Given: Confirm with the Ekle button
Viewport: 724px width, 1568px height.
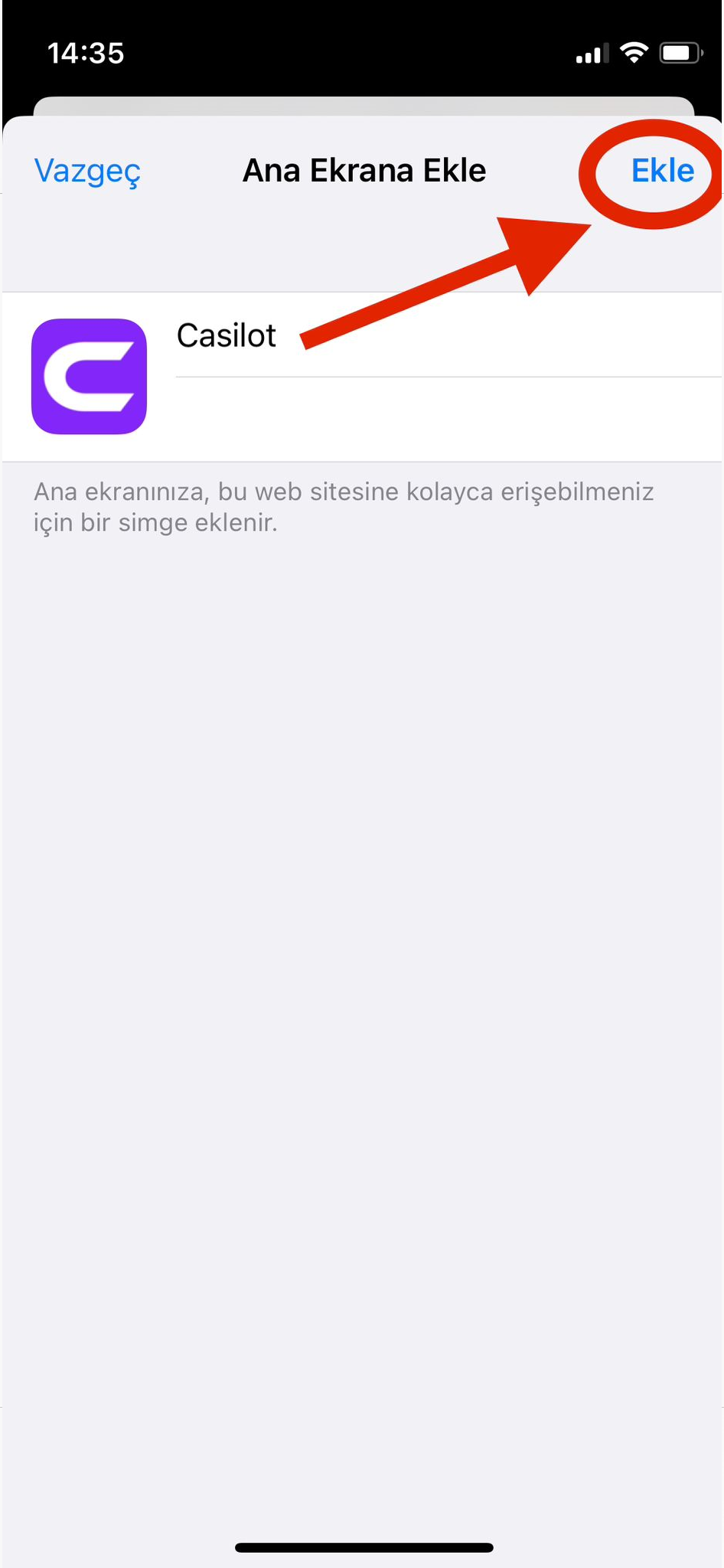Looking at the screenshot, I should pyautogui.click(x=662, y=171).
